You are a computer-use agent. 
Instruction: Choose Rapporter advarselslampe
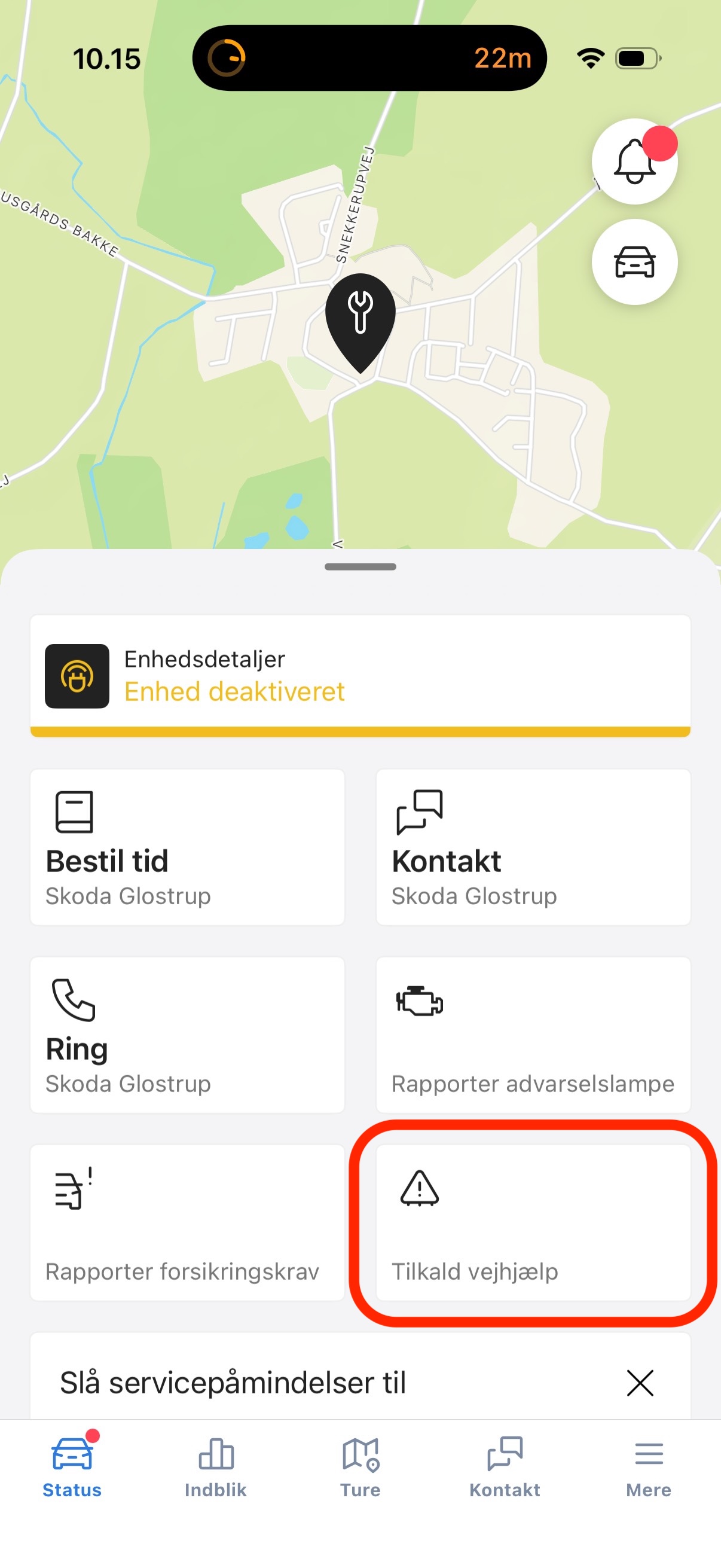point(533,1034)
